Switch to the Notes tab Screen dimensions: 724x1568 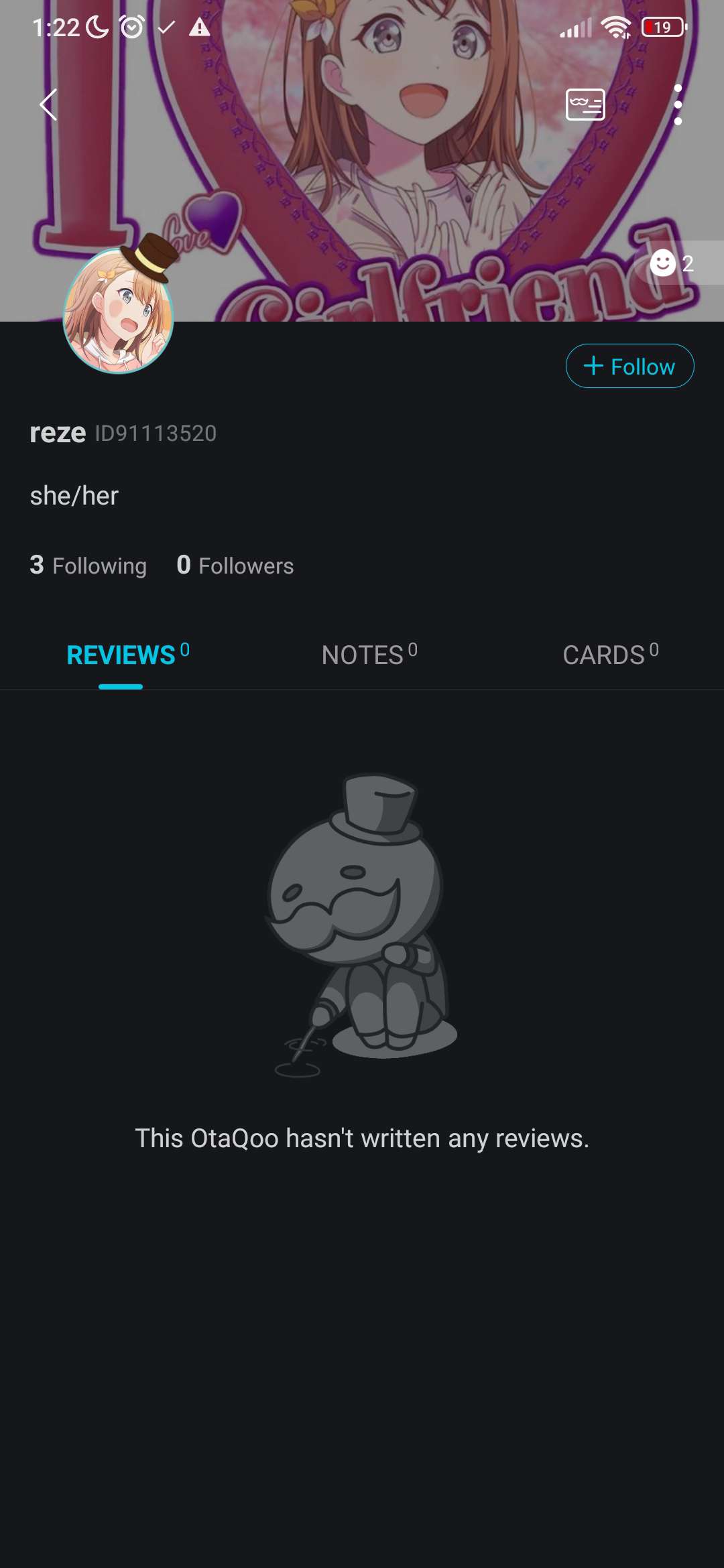pyautogui.click(x=369, y=655)
